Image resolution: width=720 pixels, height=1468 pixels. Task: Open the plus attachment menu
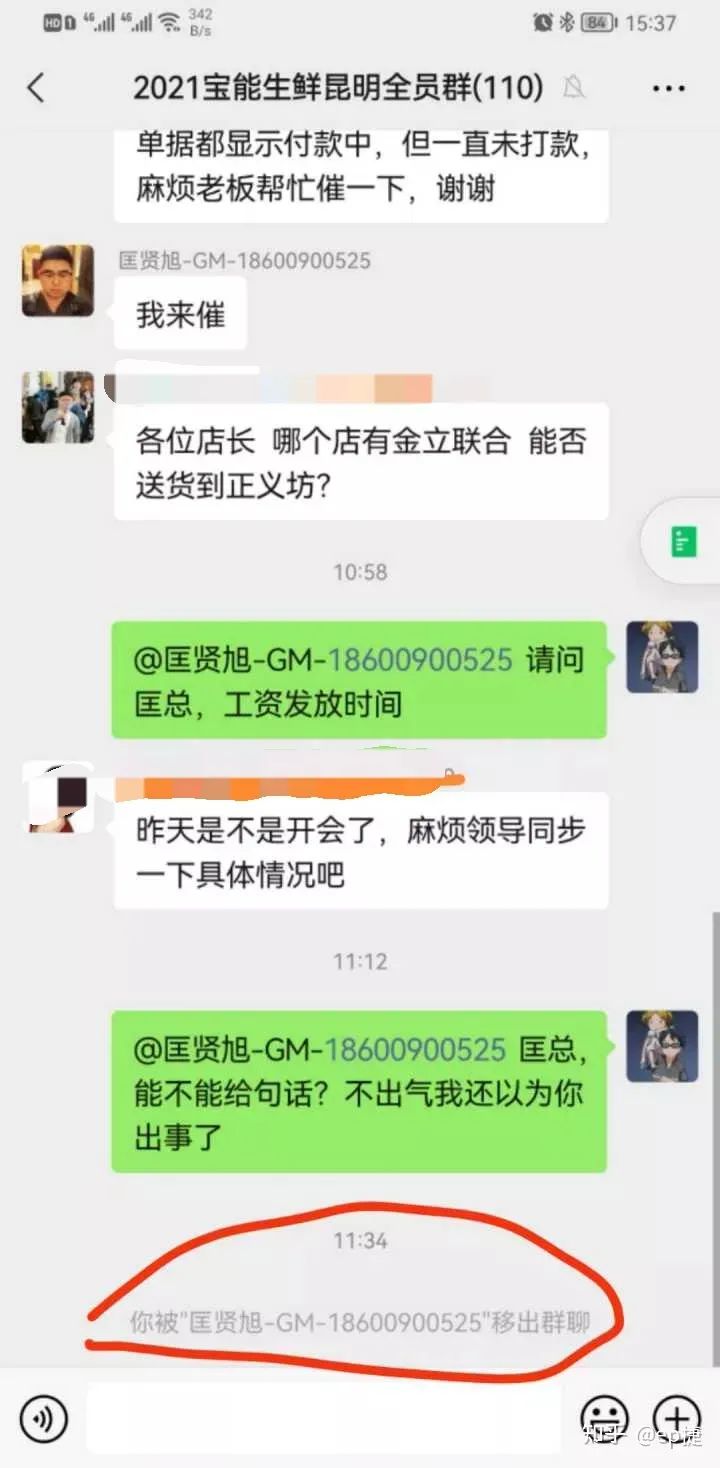677,1418
